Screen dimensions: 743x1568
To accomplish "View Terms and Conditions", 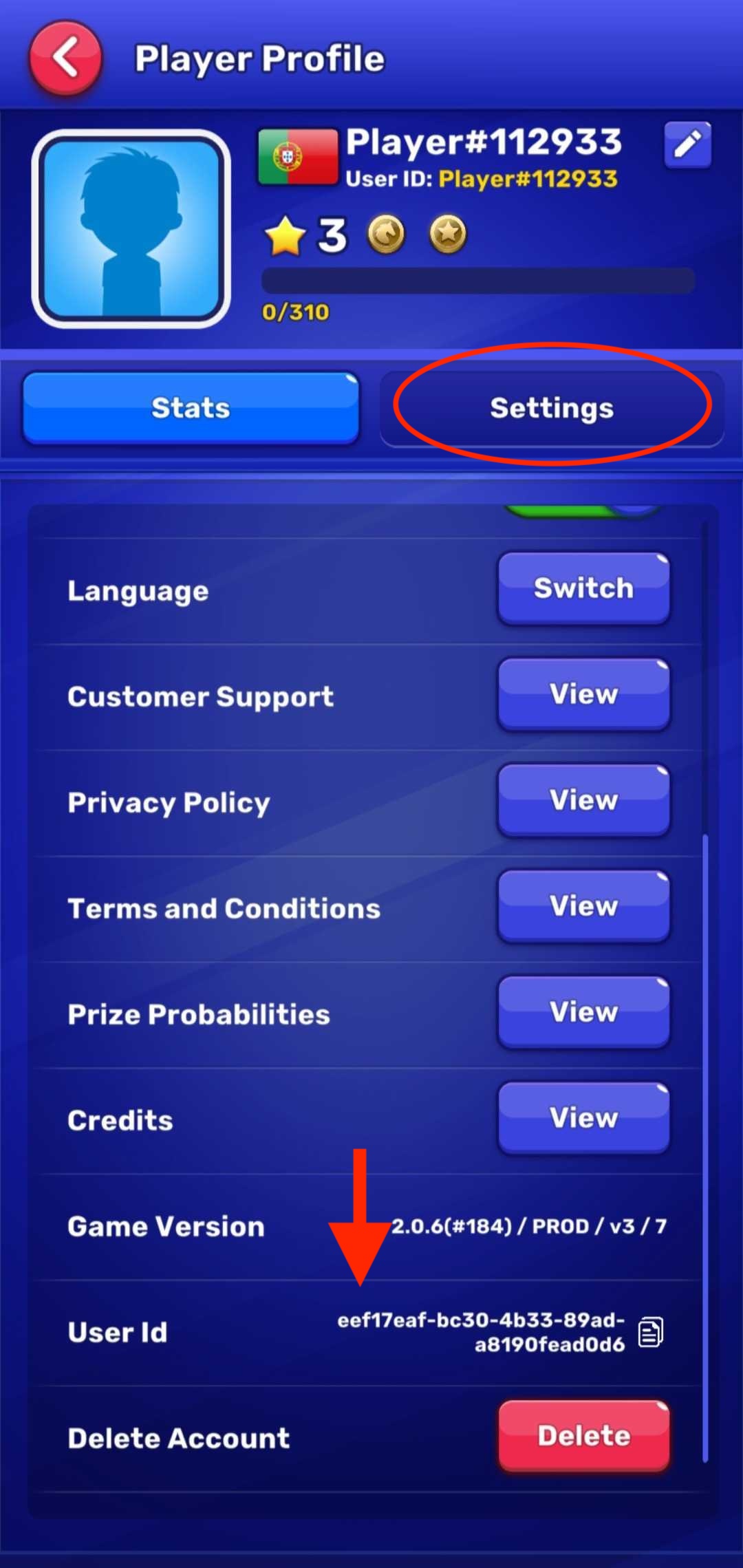I will coord(583,906).
